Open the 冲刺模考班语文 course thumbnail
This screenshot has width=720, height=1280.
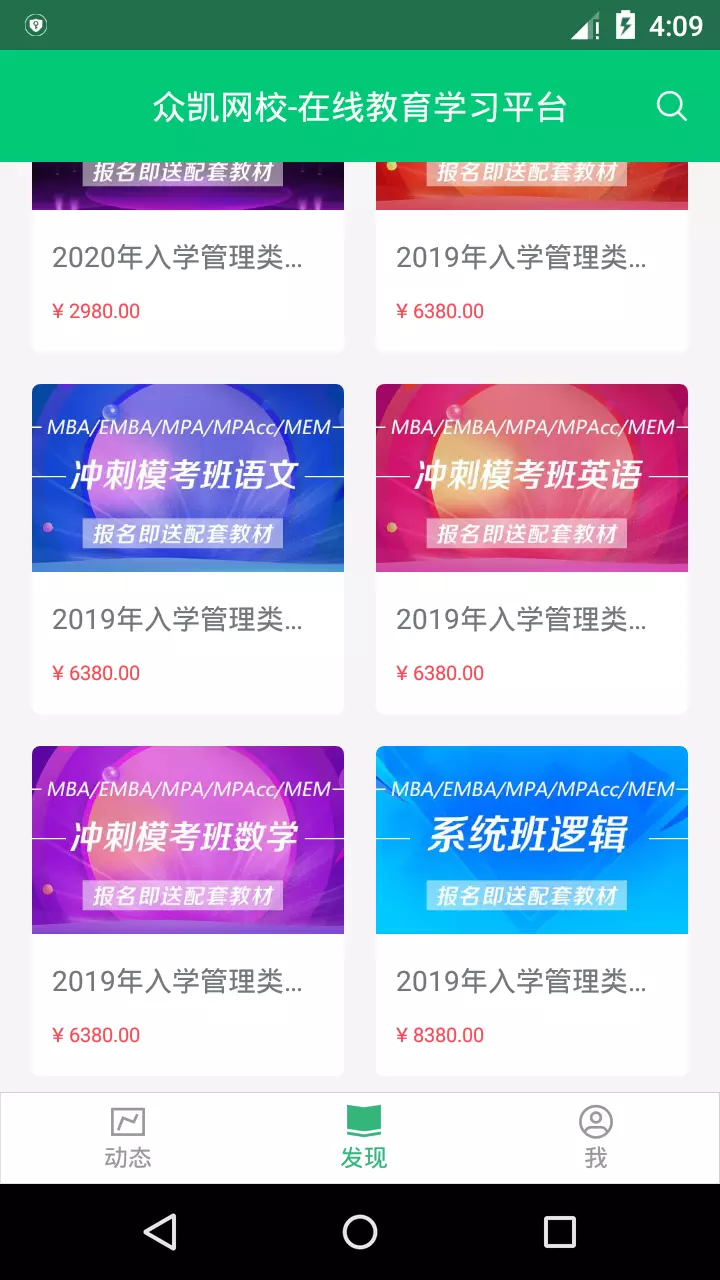(x=188, y=478)
